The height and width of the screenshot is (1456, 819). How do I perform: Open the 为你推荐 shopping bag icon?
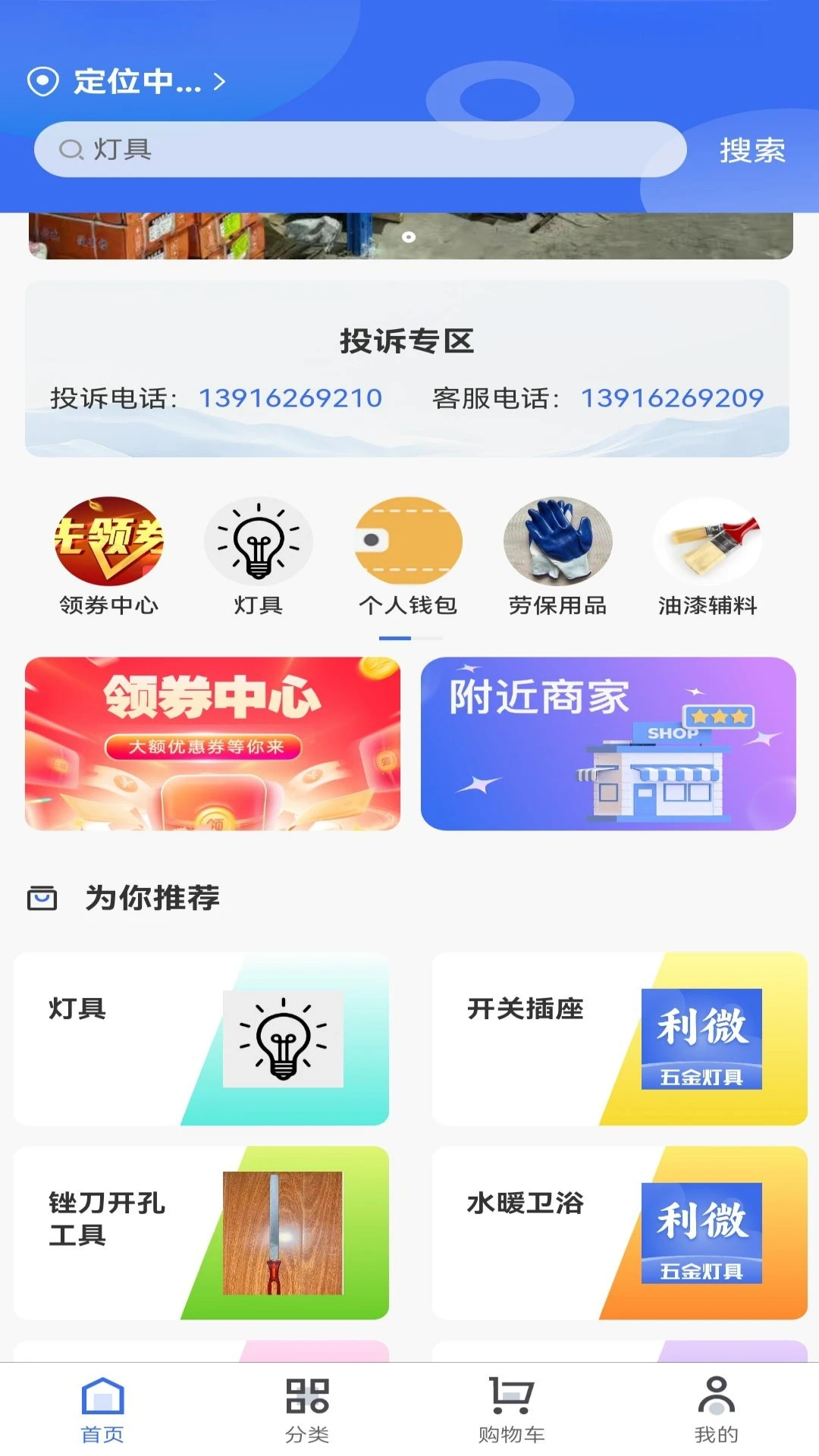click(x=44, y=899)
